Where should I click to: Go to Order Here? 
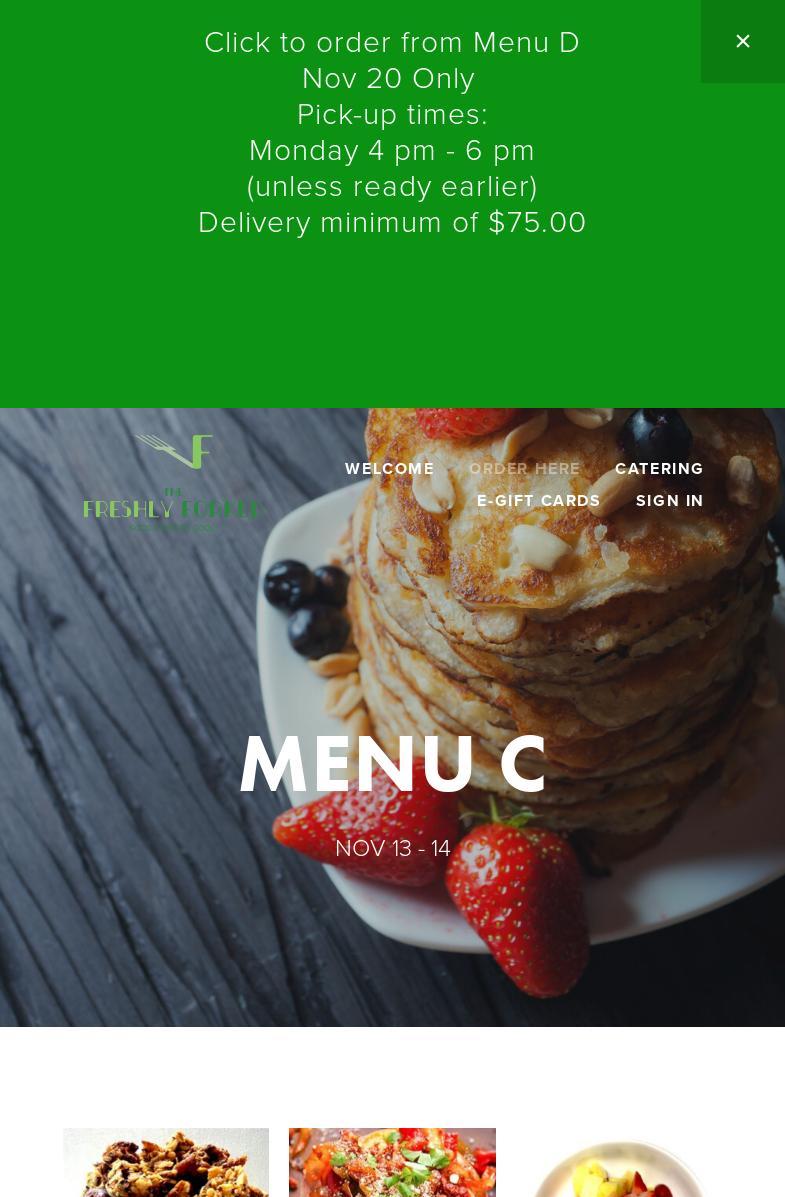coord(524,469)
